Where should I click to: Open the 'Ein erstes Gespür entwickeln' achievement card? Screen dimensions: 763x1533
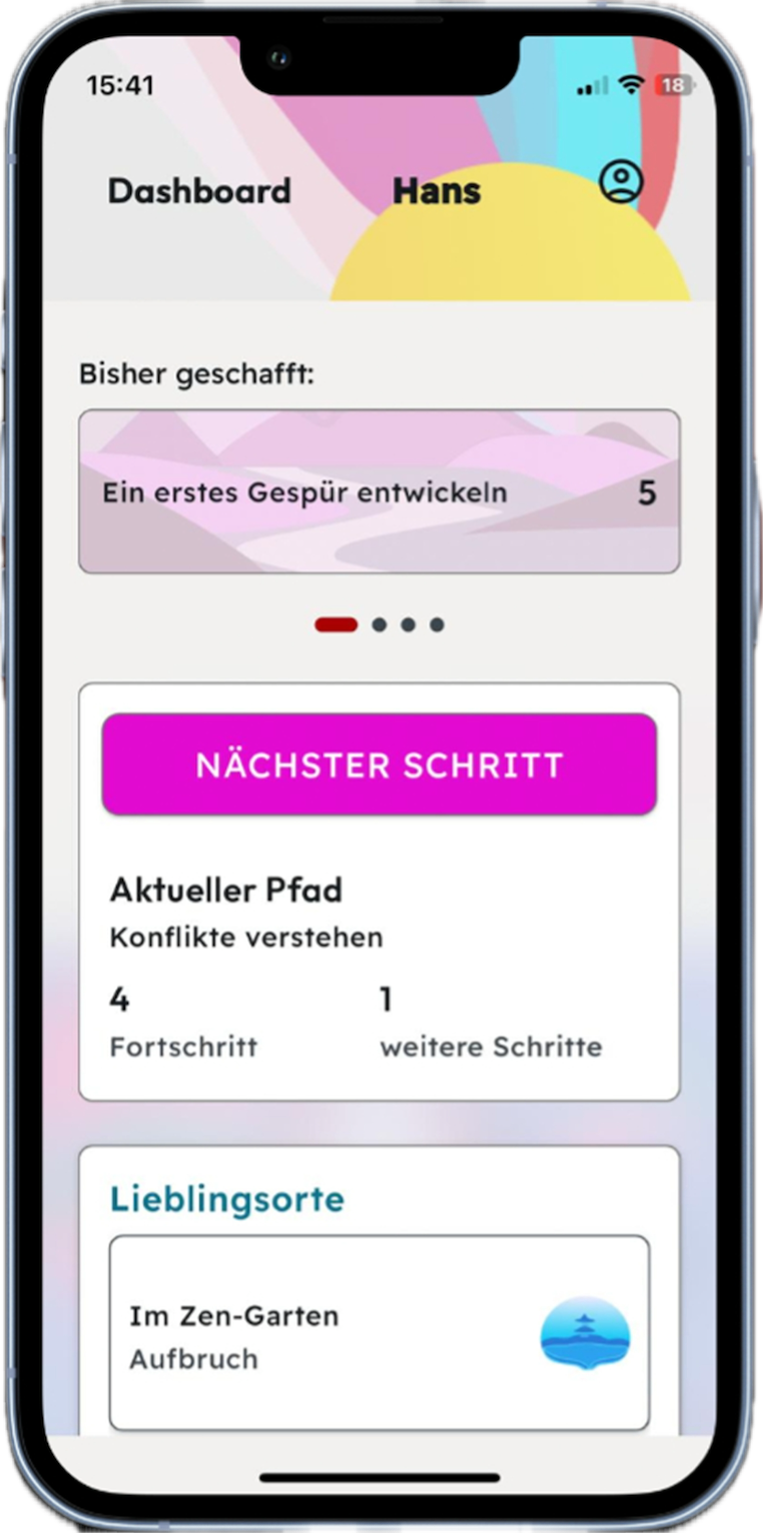point(379,491)
